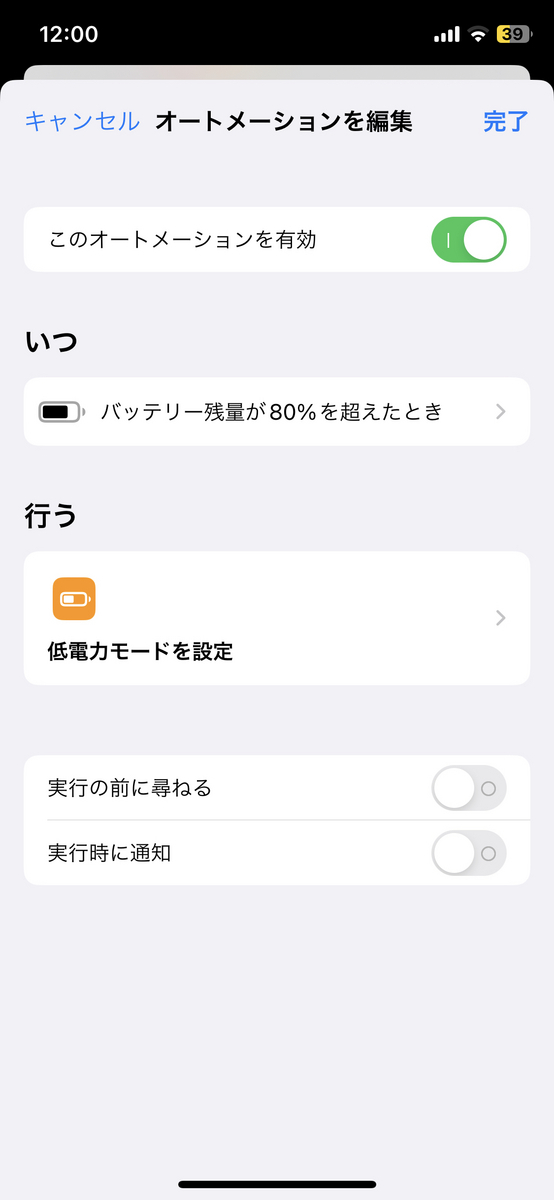This screenshot has width=554, height=1200.
Task: Tap 完了 to save the automation
Action: tap(506, 122)
